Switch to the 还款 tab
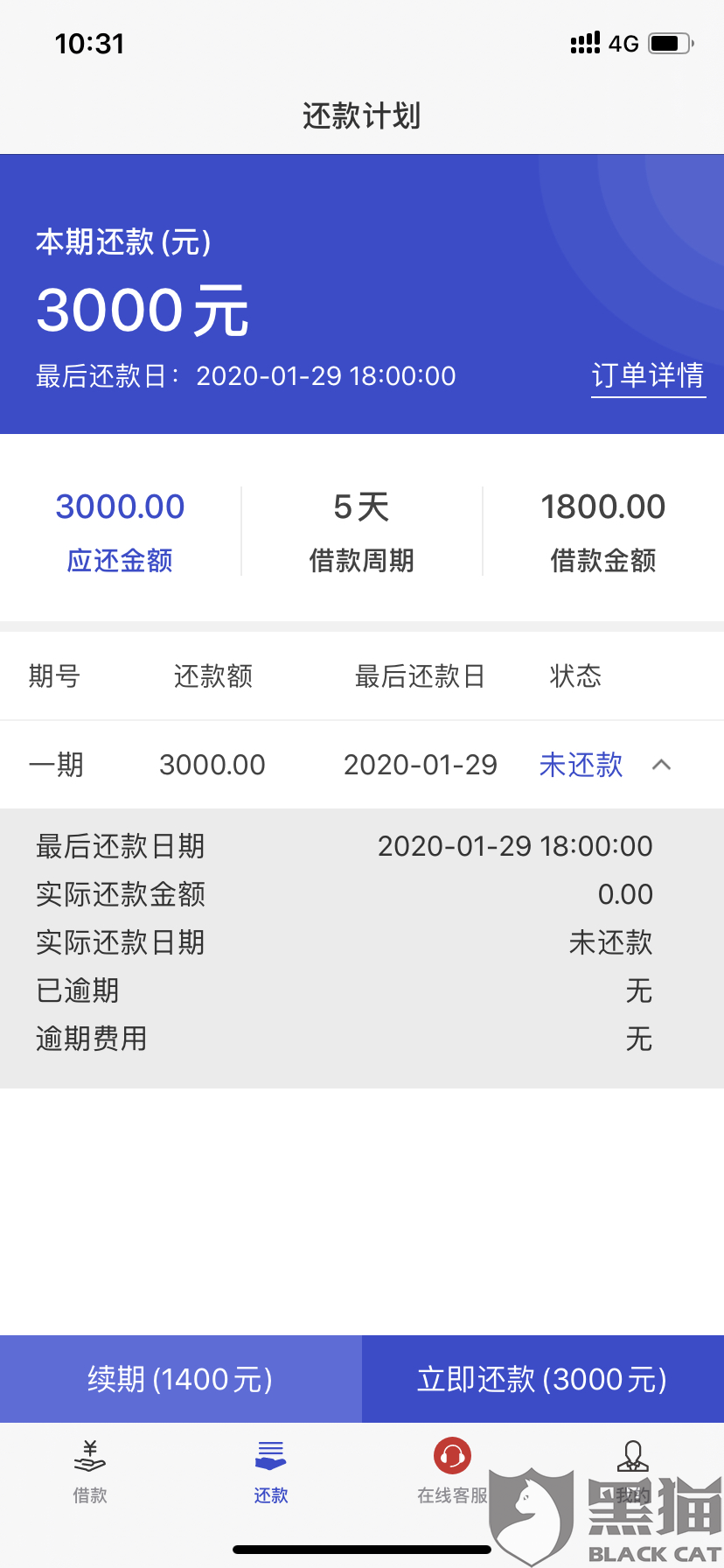Screen dimensions: 724x1568 tap(271, 1472)
